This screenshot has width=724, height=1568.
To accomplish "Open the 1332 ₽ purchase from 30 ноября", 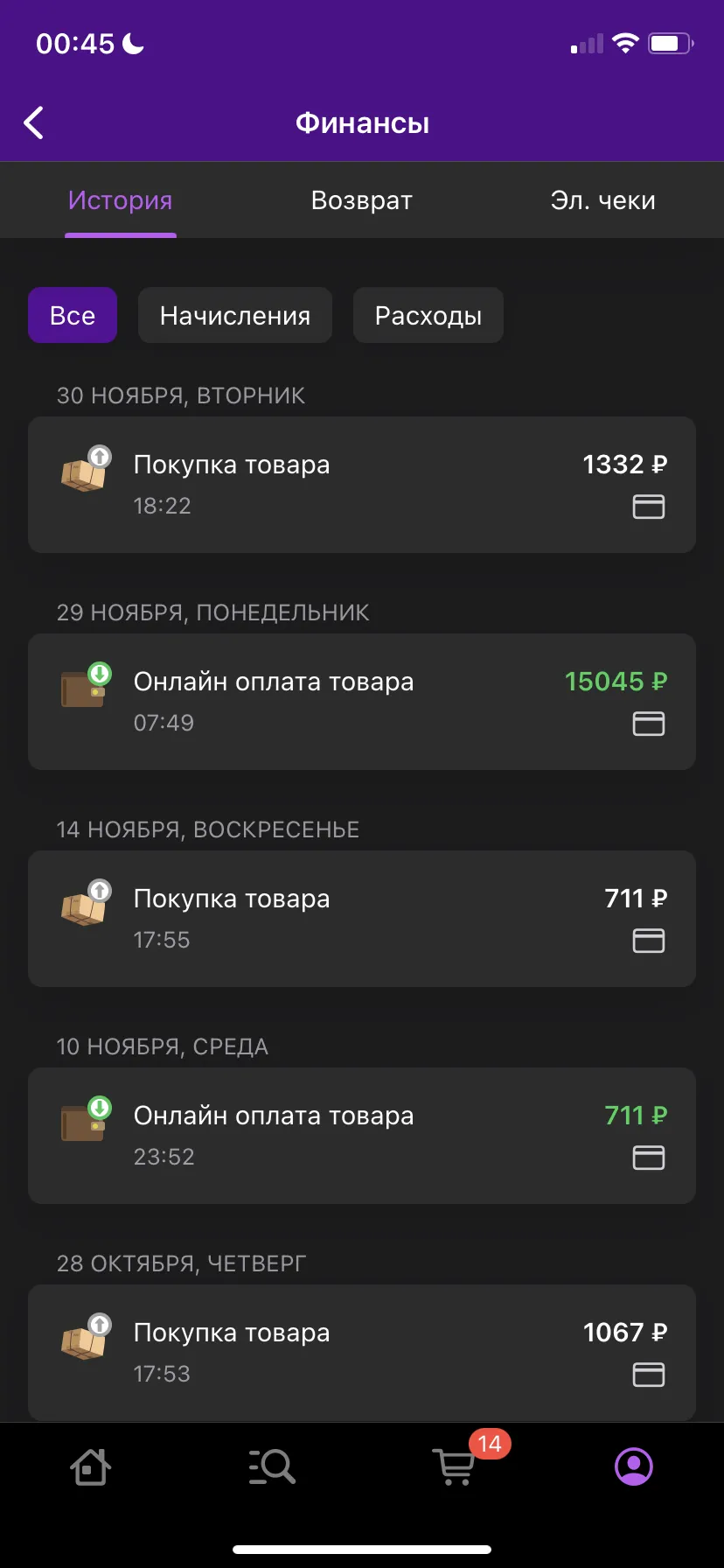I will point(362,485).
